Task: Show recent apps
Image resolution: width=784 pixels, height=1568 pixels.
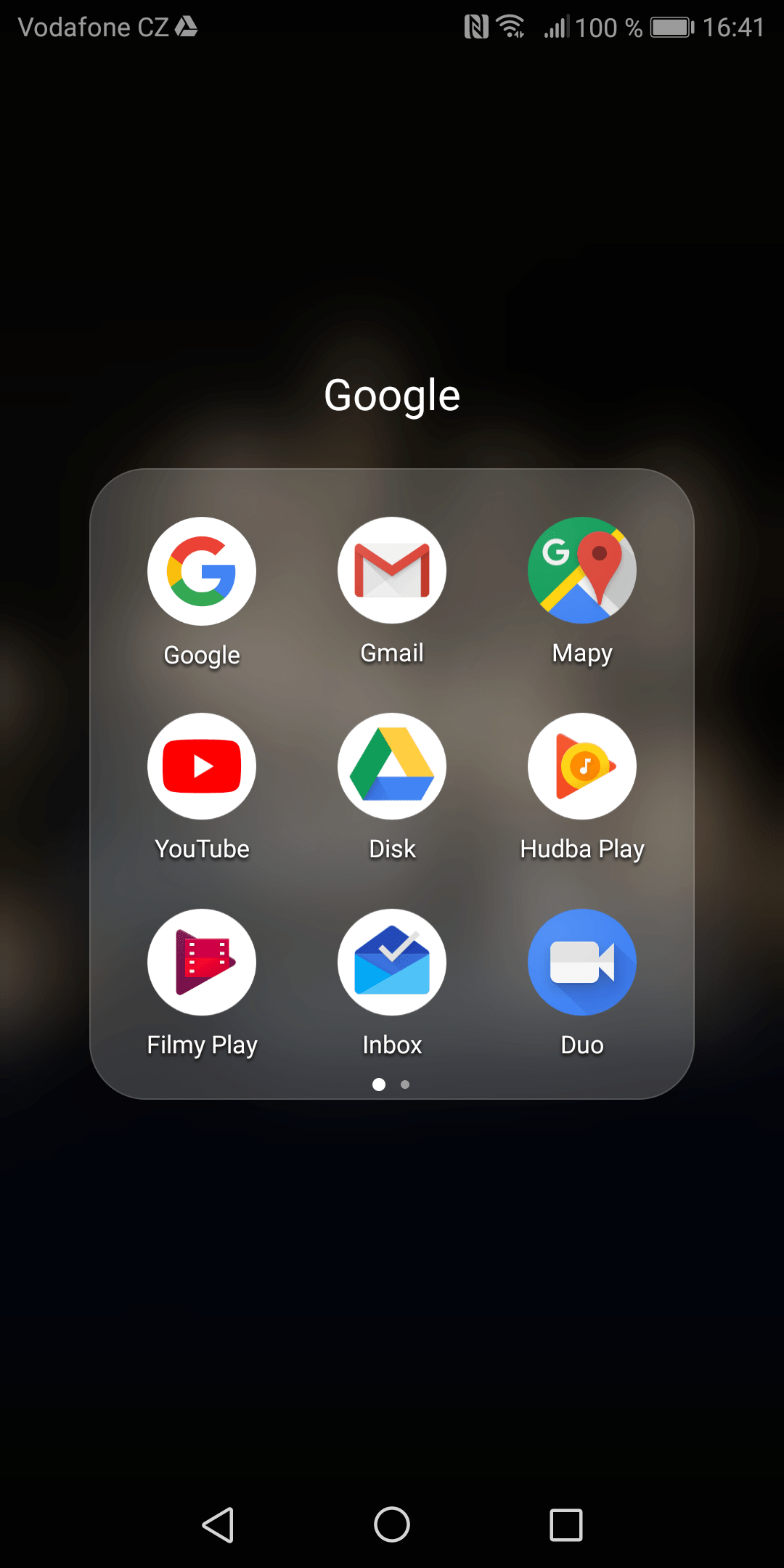Action: 566,1524
